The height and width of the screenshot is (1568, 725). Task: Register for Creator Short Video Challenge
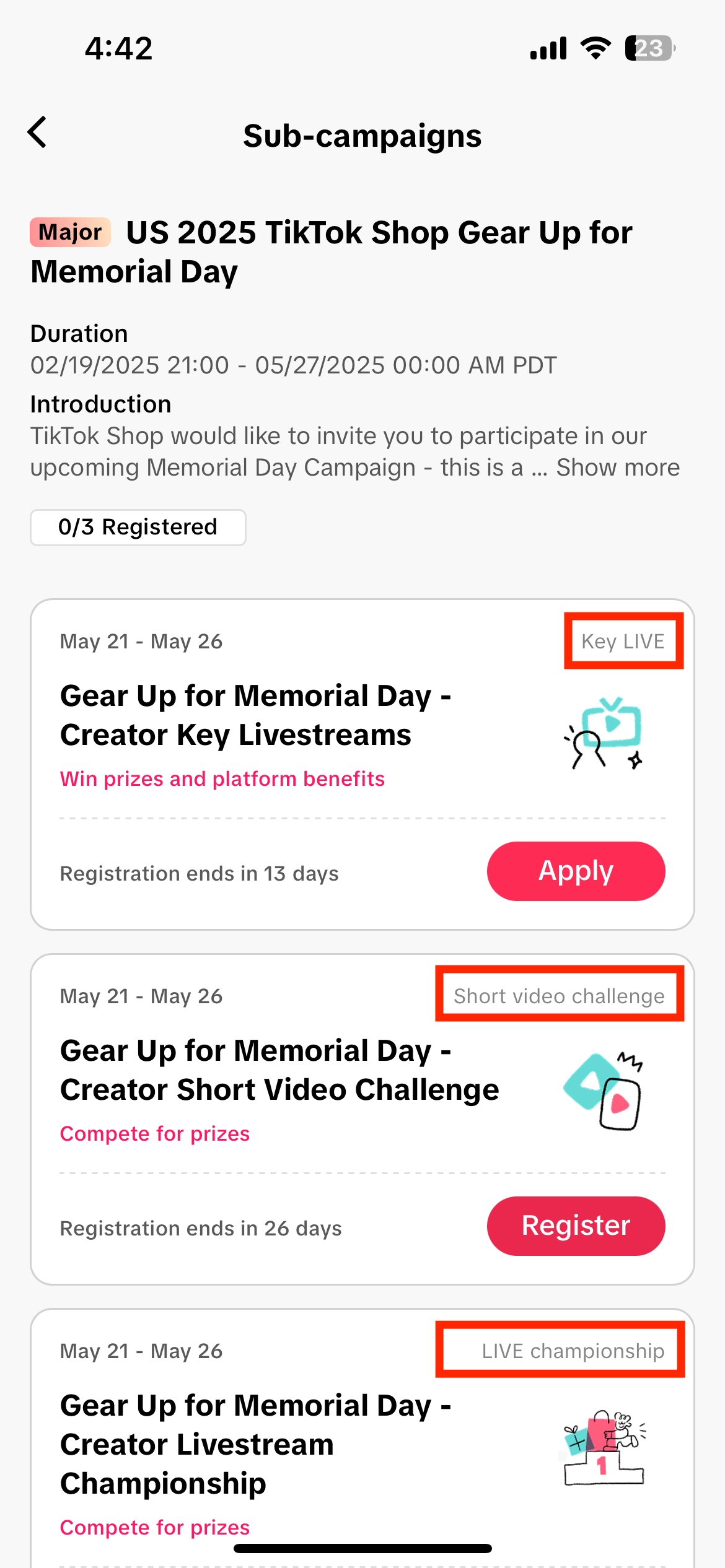576,1226
